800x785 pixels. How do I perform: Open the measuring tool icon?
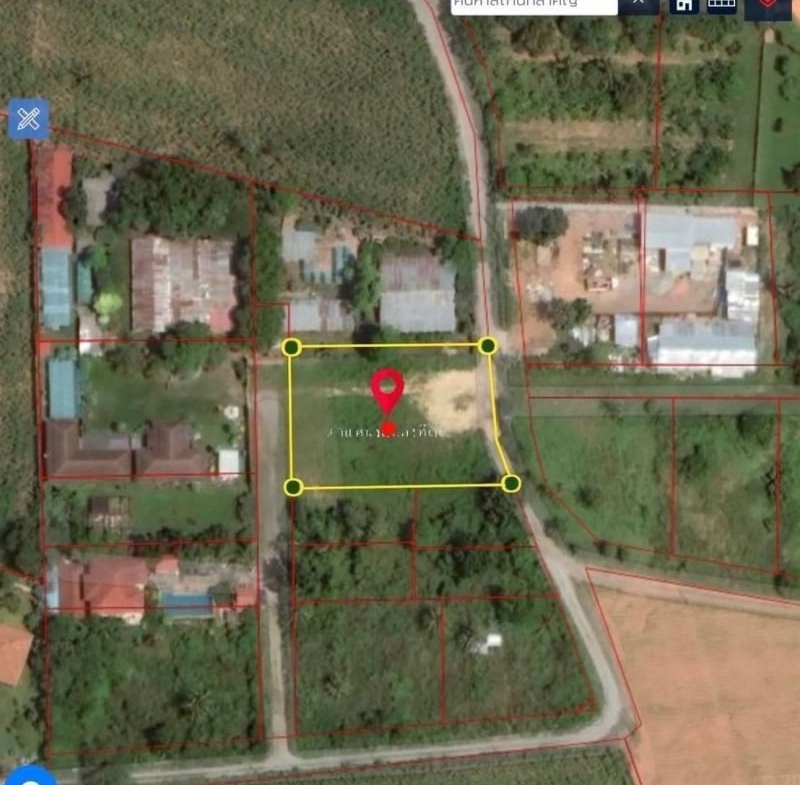[x=28, y=120]
